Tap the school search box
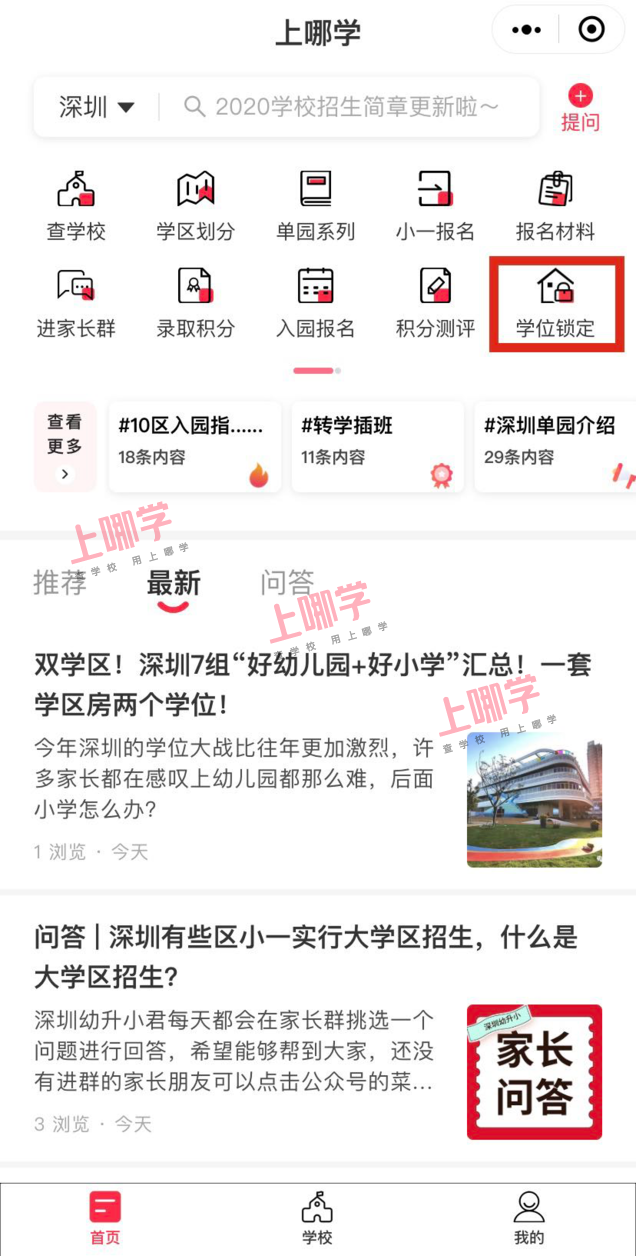 coord(355,107)
